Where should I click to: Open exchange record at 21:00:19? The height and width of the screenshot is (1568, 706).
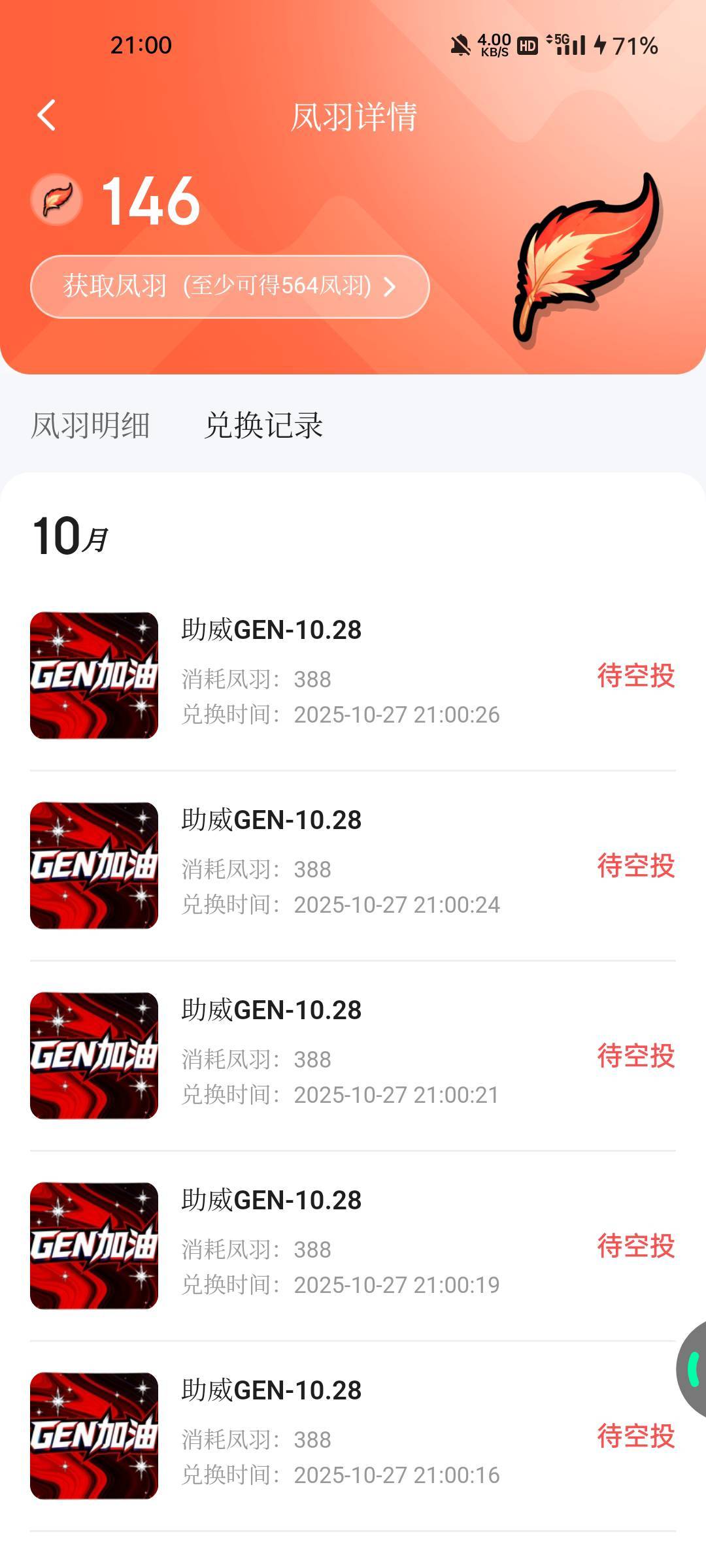coord(353,1246)
